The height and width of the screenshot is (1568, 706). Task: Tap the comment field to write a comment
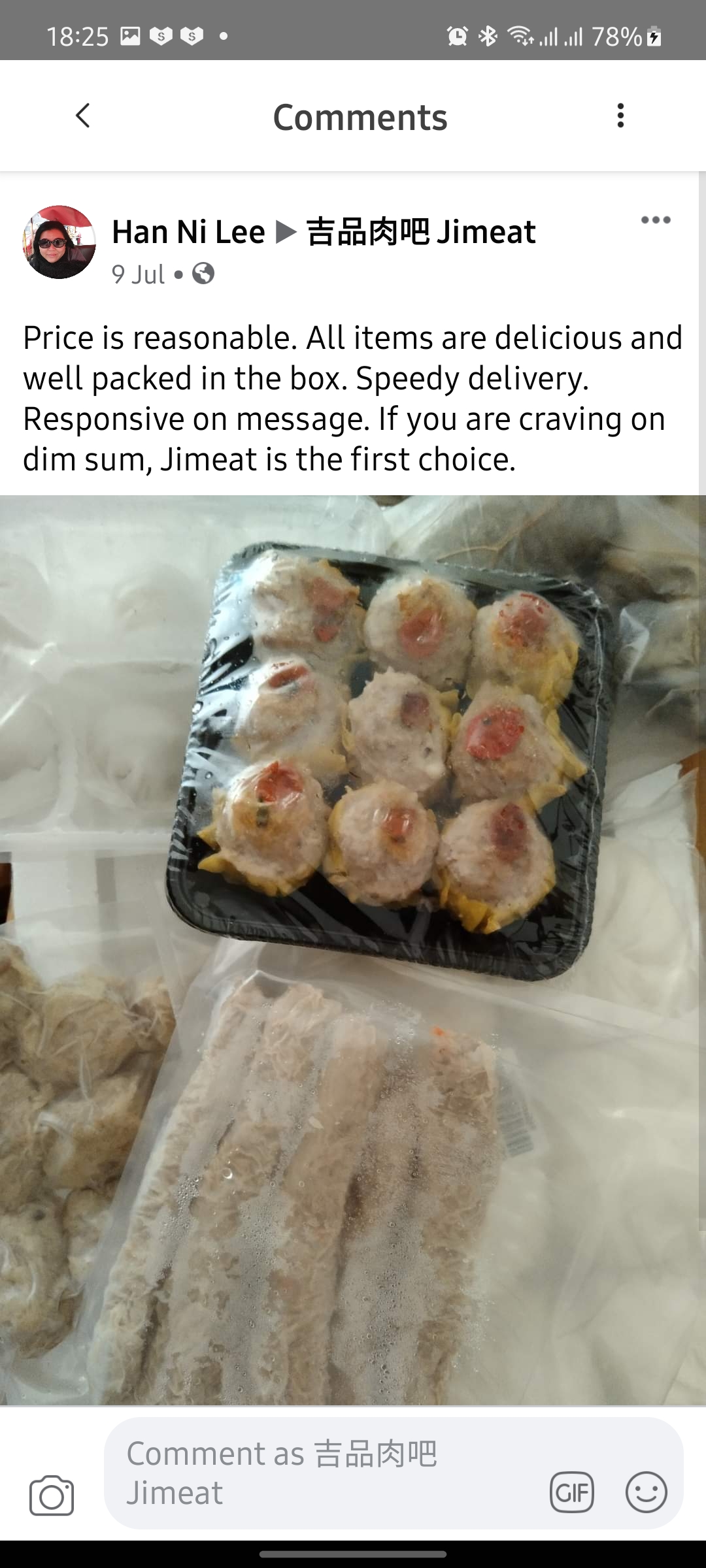pos(314,1473)
